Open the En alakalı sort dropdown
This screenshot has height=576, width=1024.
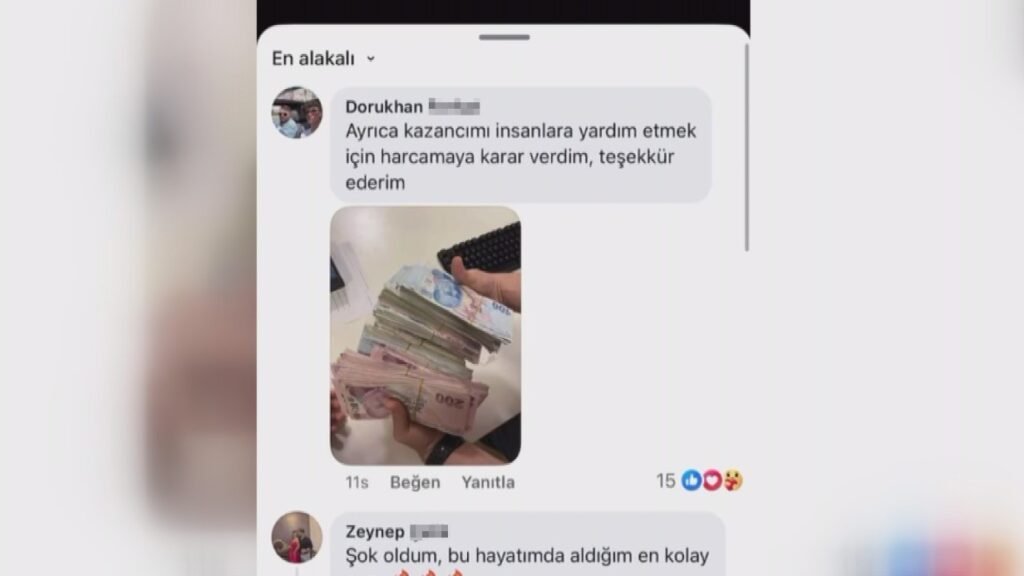pos(323,59)
